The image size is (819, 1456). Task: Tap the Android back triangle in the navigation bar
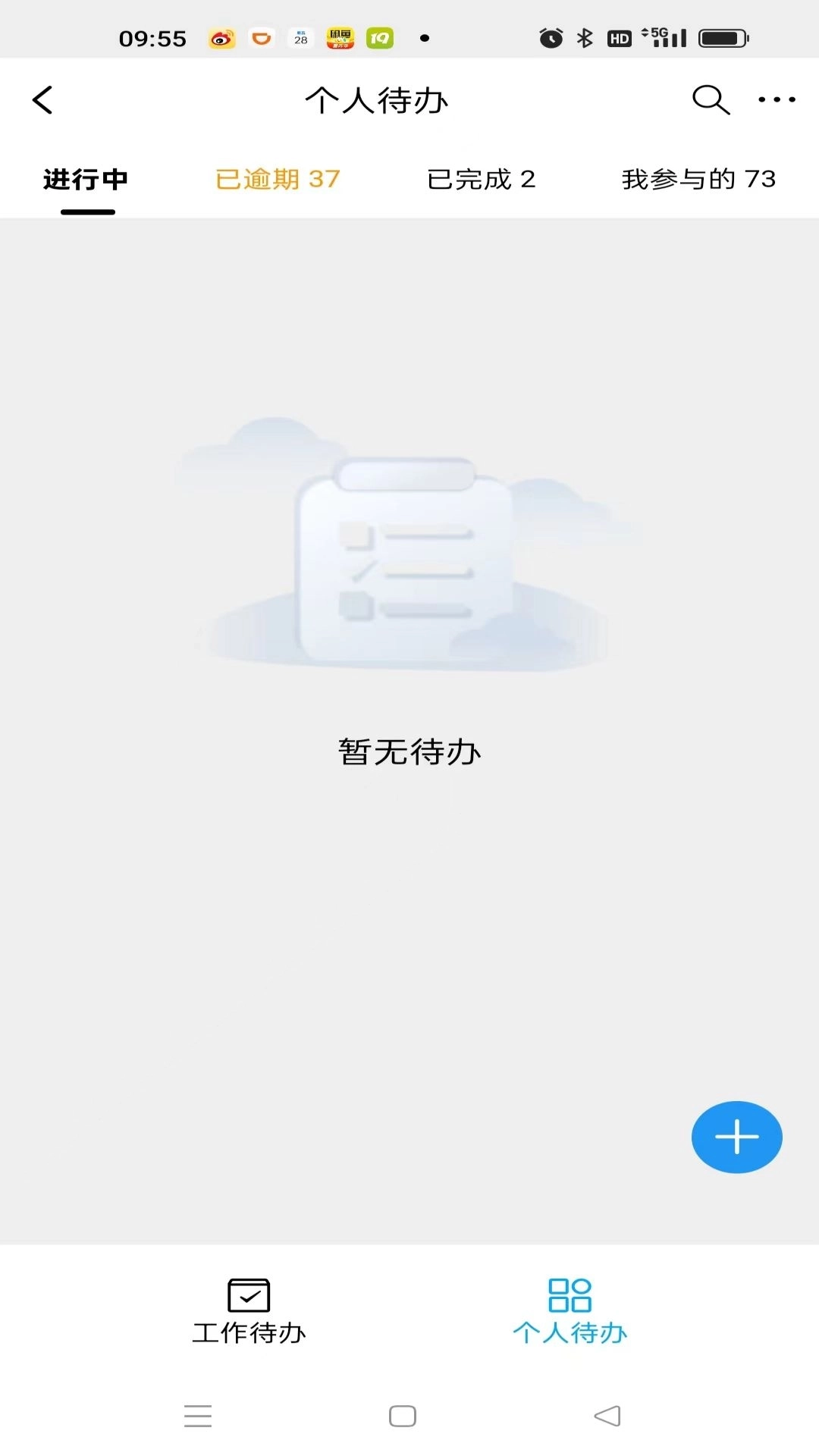606,1415
